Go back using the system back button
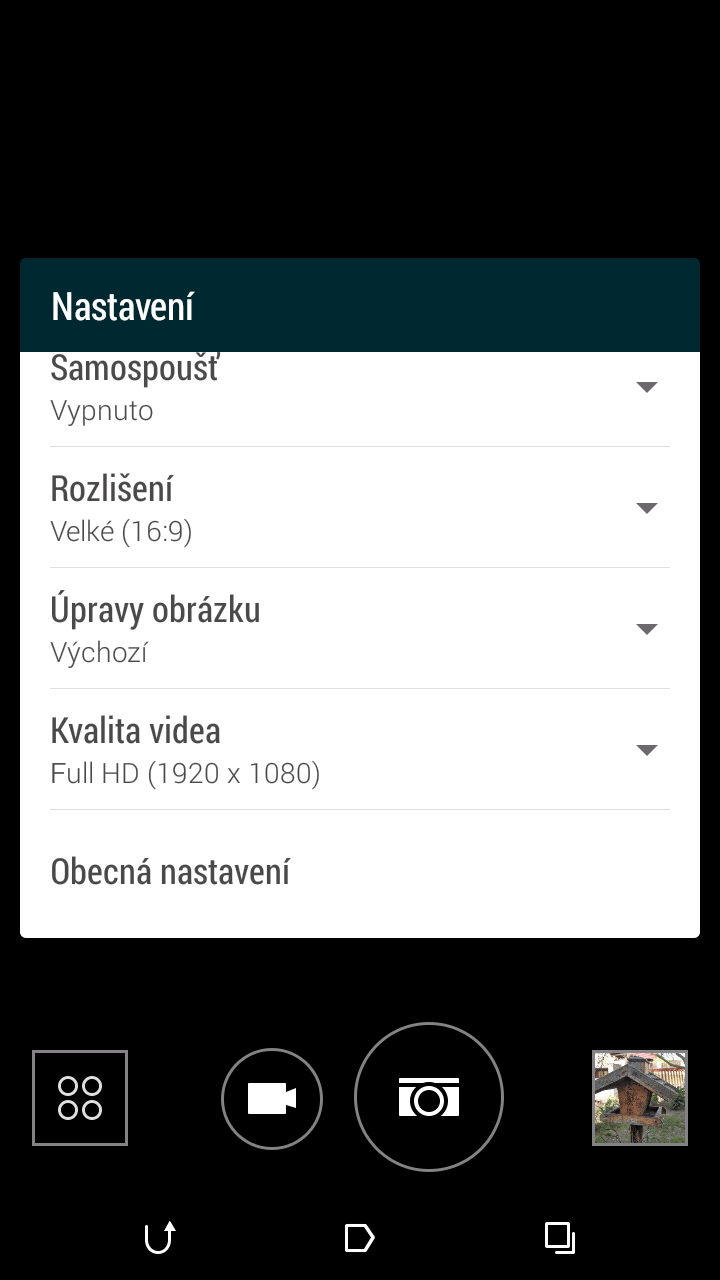 coord(160,1238)
